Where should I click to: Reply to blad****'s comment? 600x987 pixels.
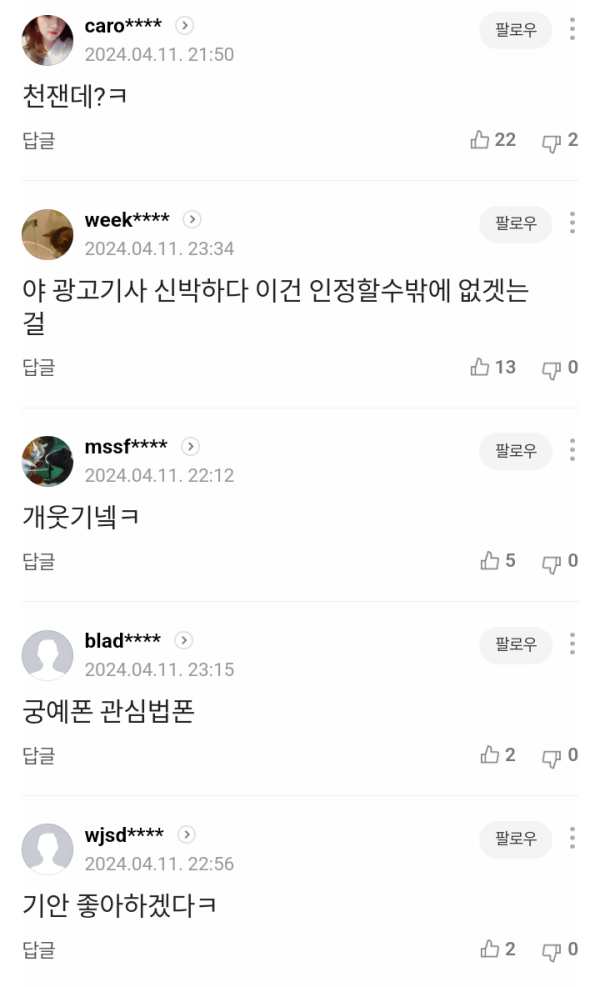(x=38, y=756)
